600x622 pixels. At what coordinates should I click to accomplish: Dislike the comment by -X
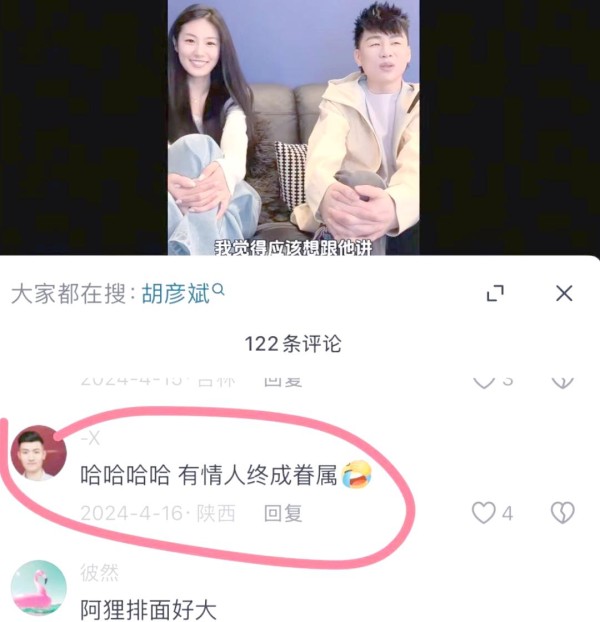click(x=562, y=513)
